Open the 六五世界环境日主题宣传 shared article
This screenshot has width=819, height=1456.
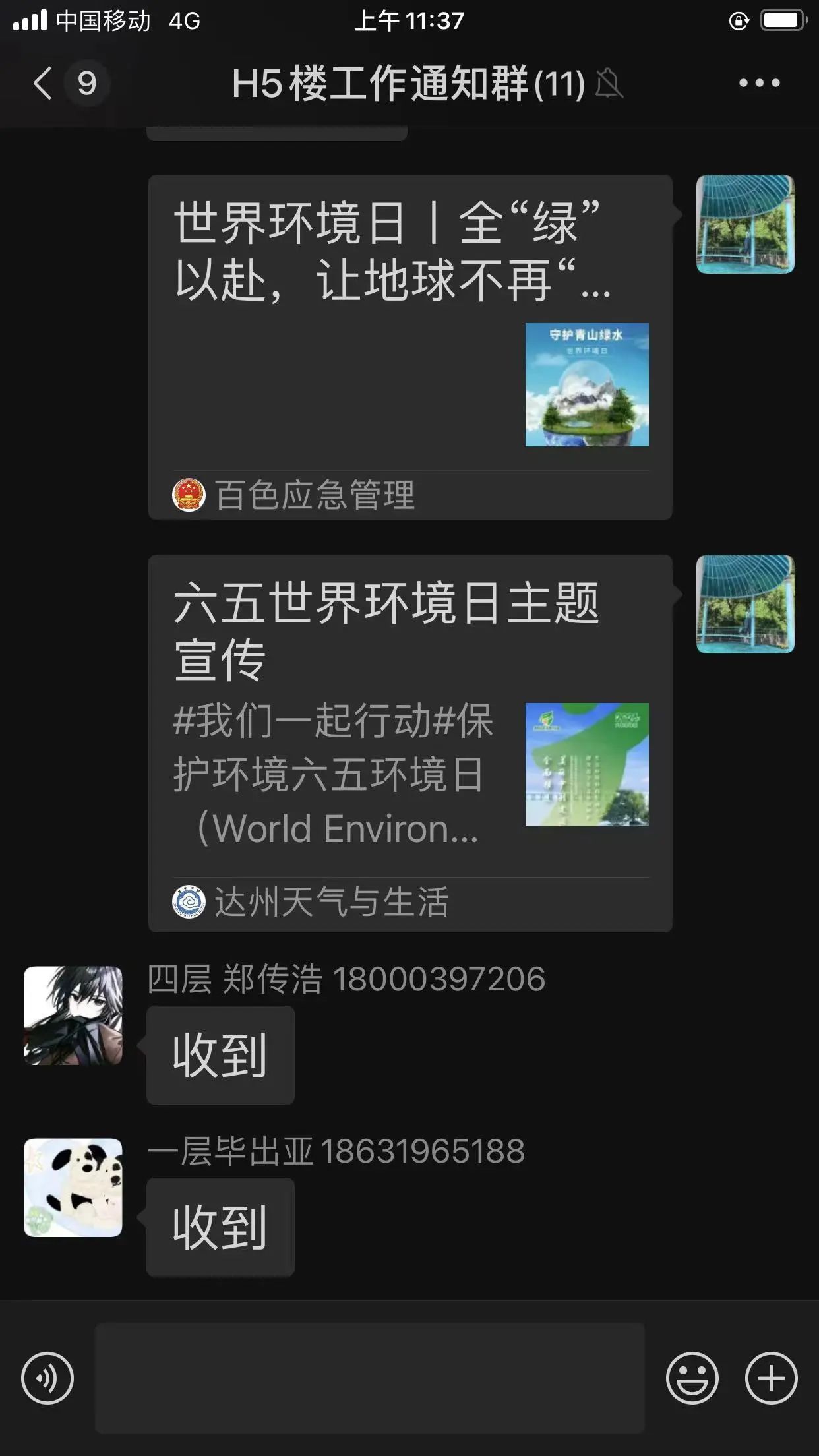tap(409, 742)
